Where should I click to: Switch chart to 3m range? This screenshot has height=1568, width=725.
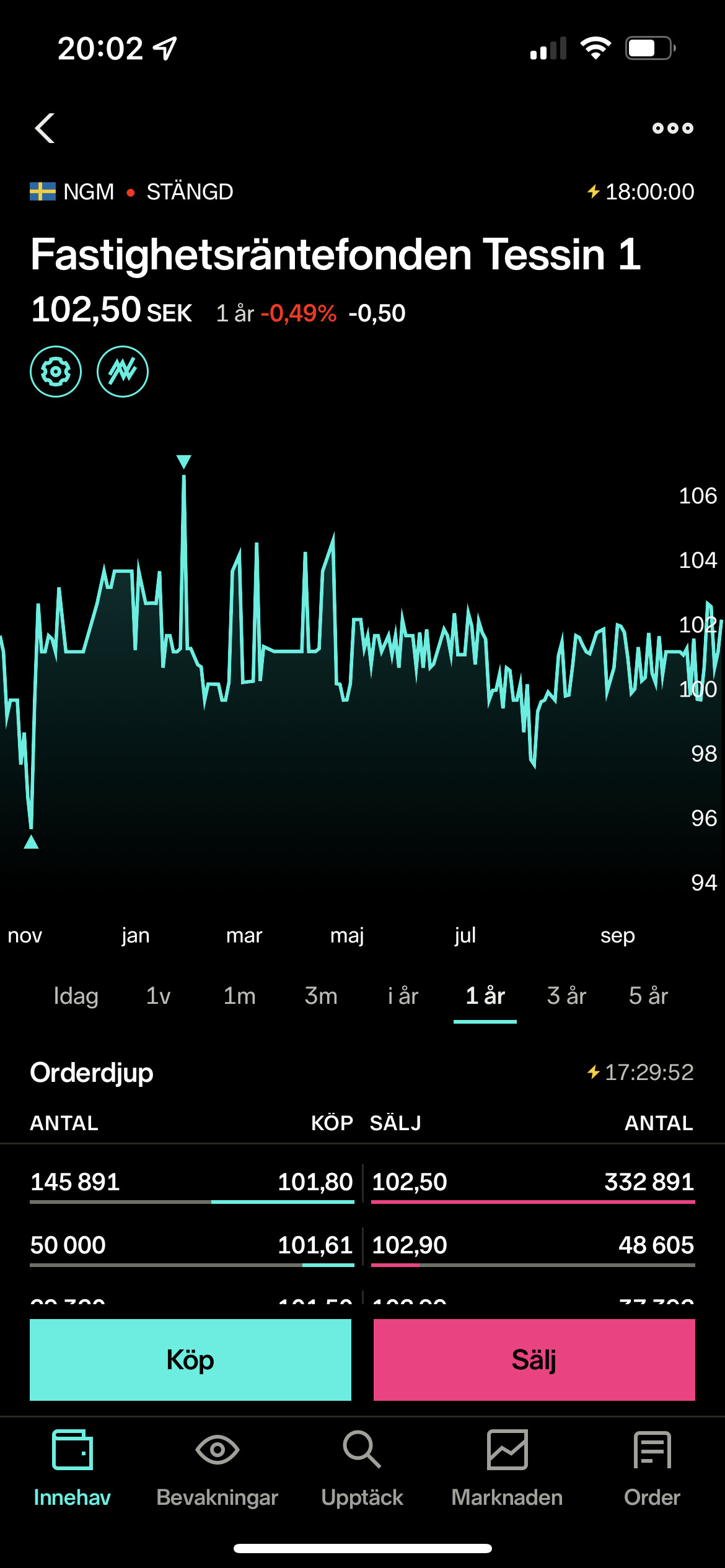[321, 996]
